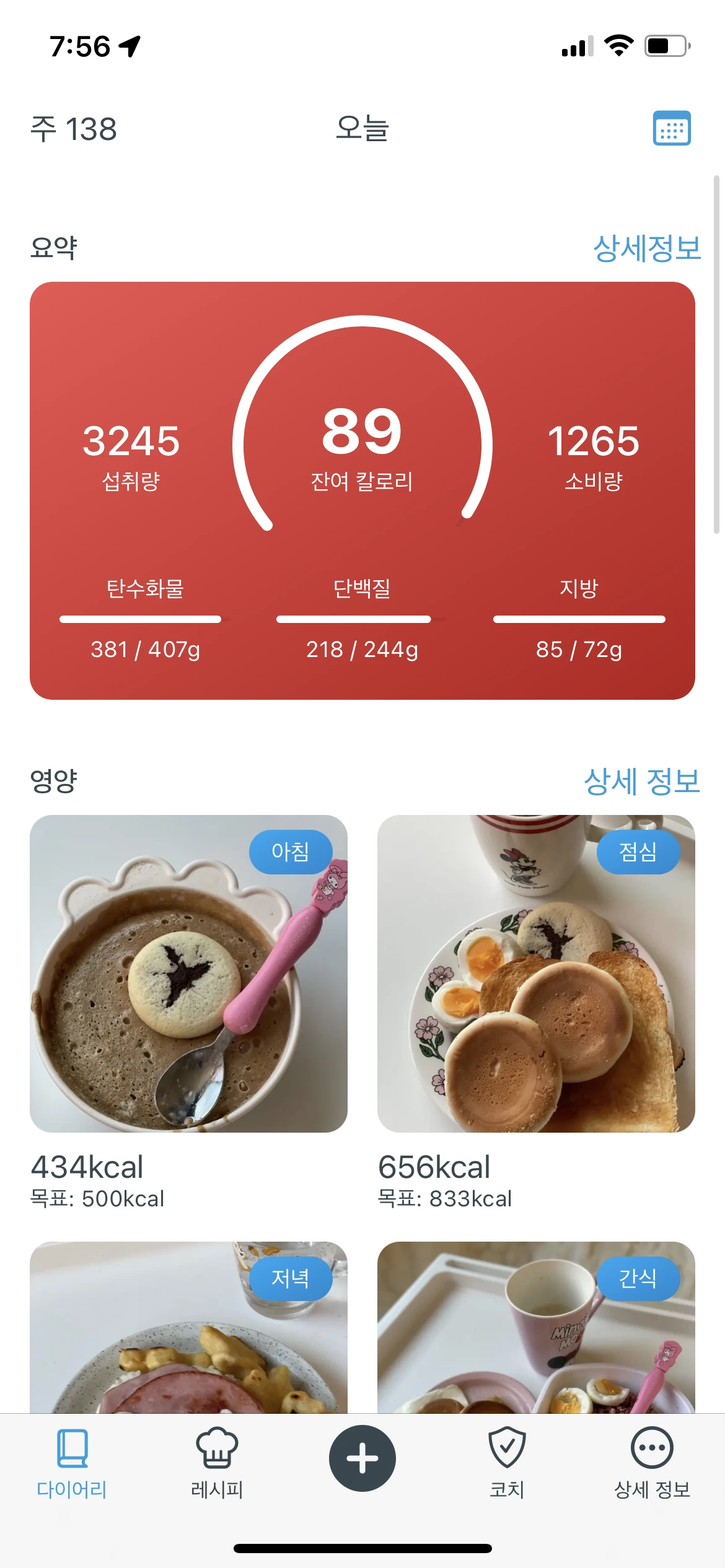Switch to the 레시피 tab
The width and height of the screenshot is (725, 1568).
coord(217,1463)
